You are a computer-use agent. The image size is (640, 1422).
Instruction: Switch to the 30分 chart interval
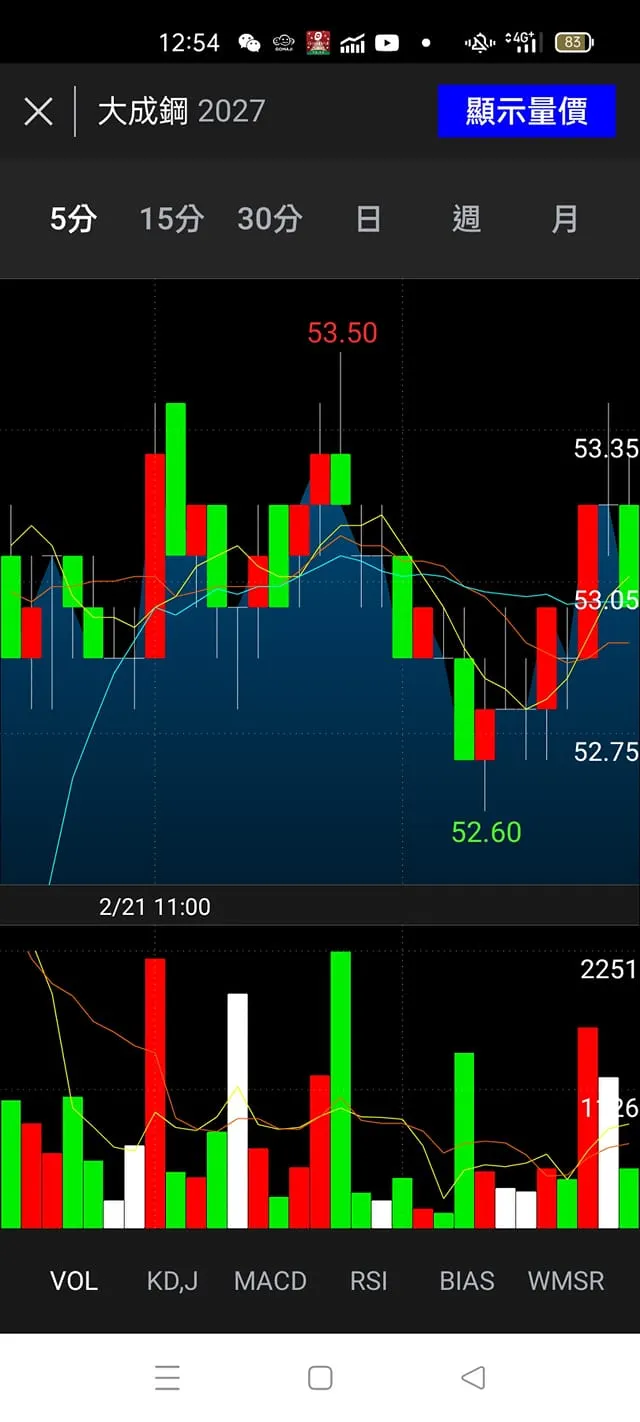tap(269, 219)
